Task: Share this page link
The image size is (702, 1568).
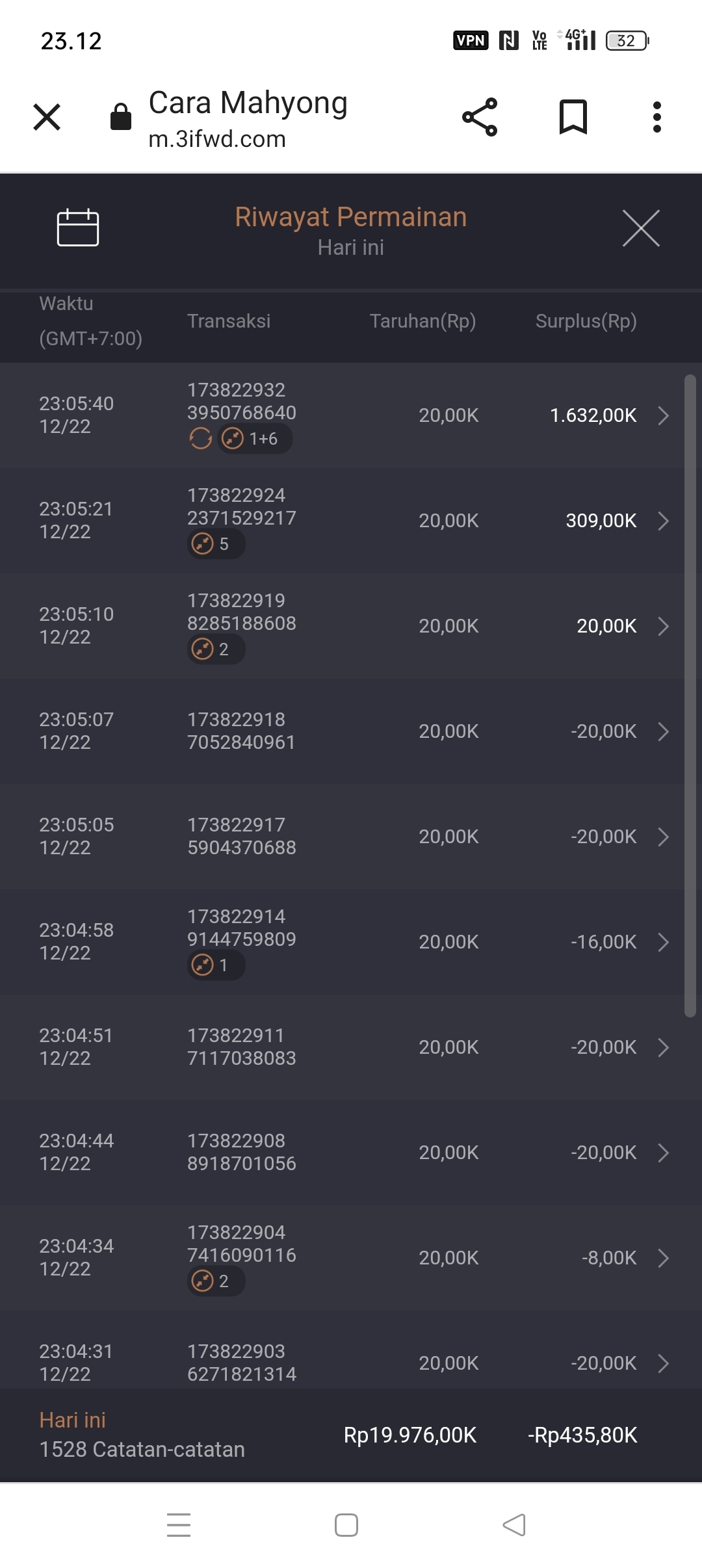Action: tap(480, 117)
